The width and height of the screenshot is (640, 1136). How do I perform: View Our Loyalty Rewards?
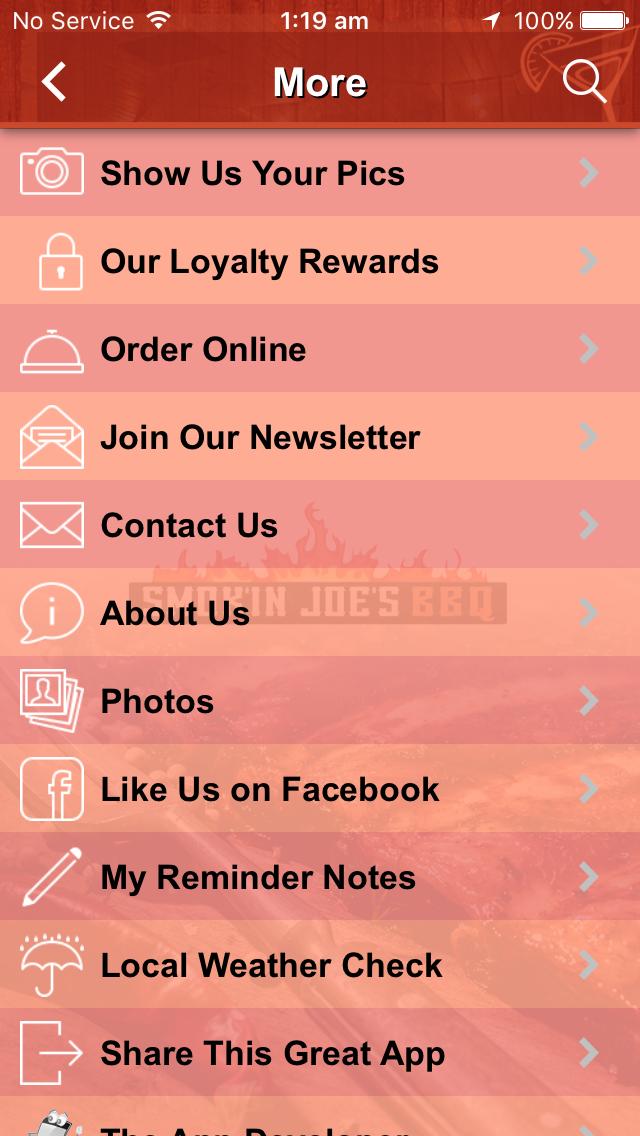point(320,261)
